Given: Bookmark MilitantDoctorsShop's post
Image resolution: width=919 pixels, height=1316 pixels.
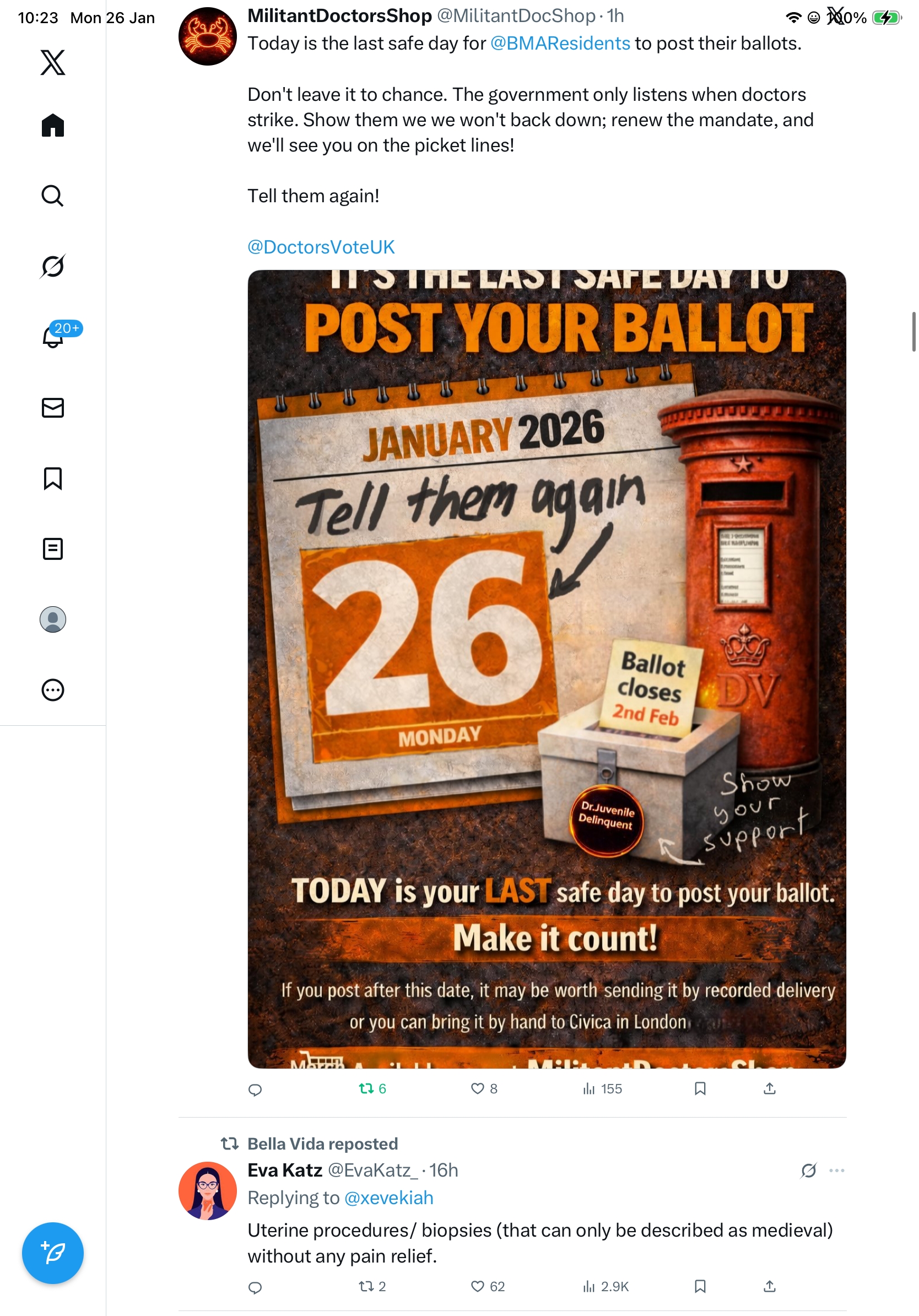Looking at the screenshot, I should 700,1088.
